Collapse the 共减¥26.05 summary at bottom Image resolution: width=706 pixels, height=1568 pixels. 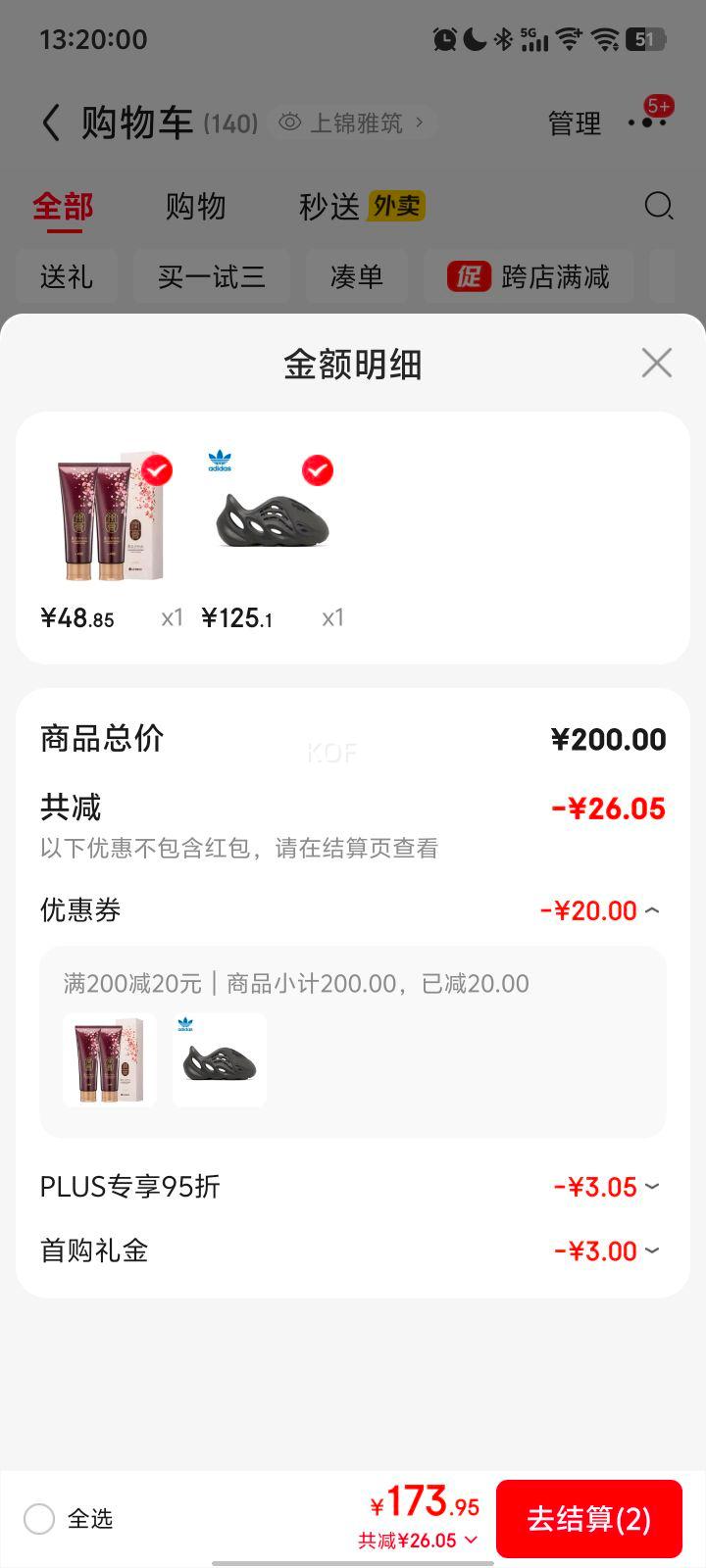click(x=420, y=1541)
